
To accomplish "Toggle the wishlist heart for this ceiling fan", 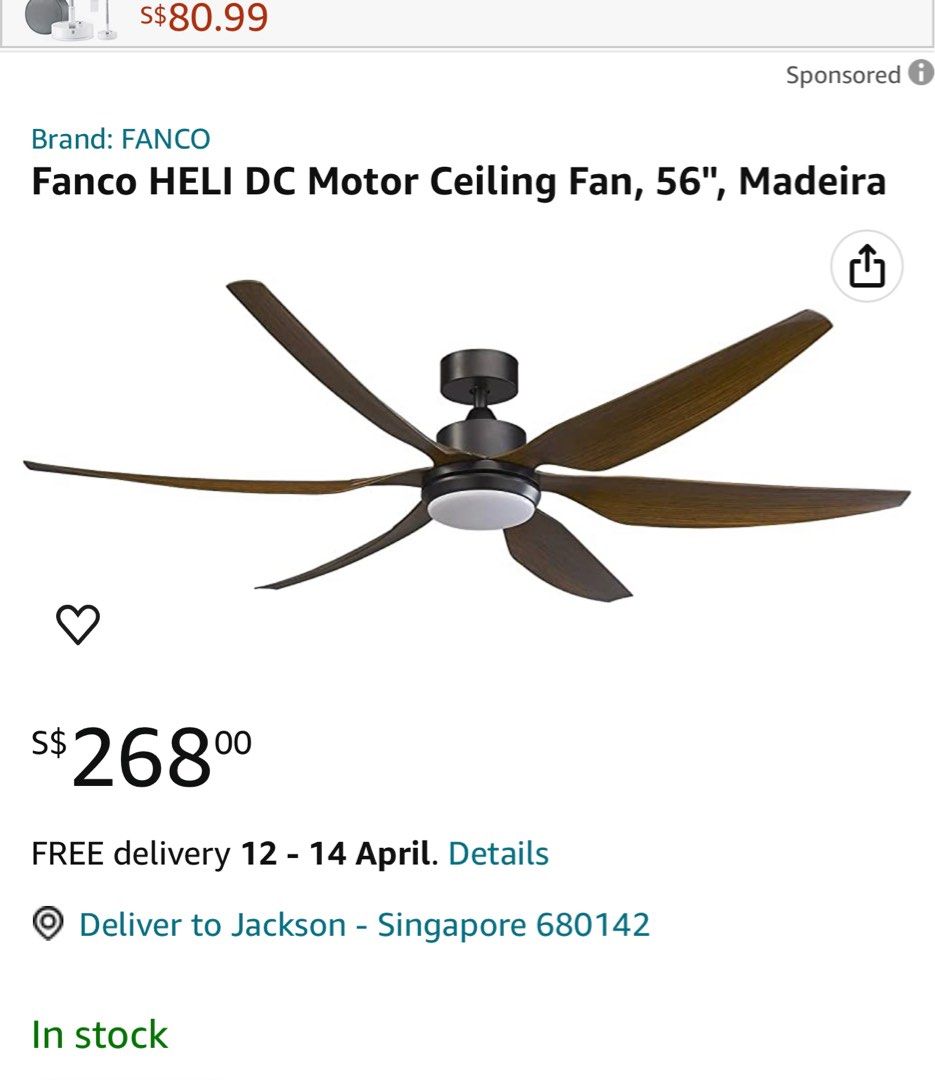I will coord(77,622).
